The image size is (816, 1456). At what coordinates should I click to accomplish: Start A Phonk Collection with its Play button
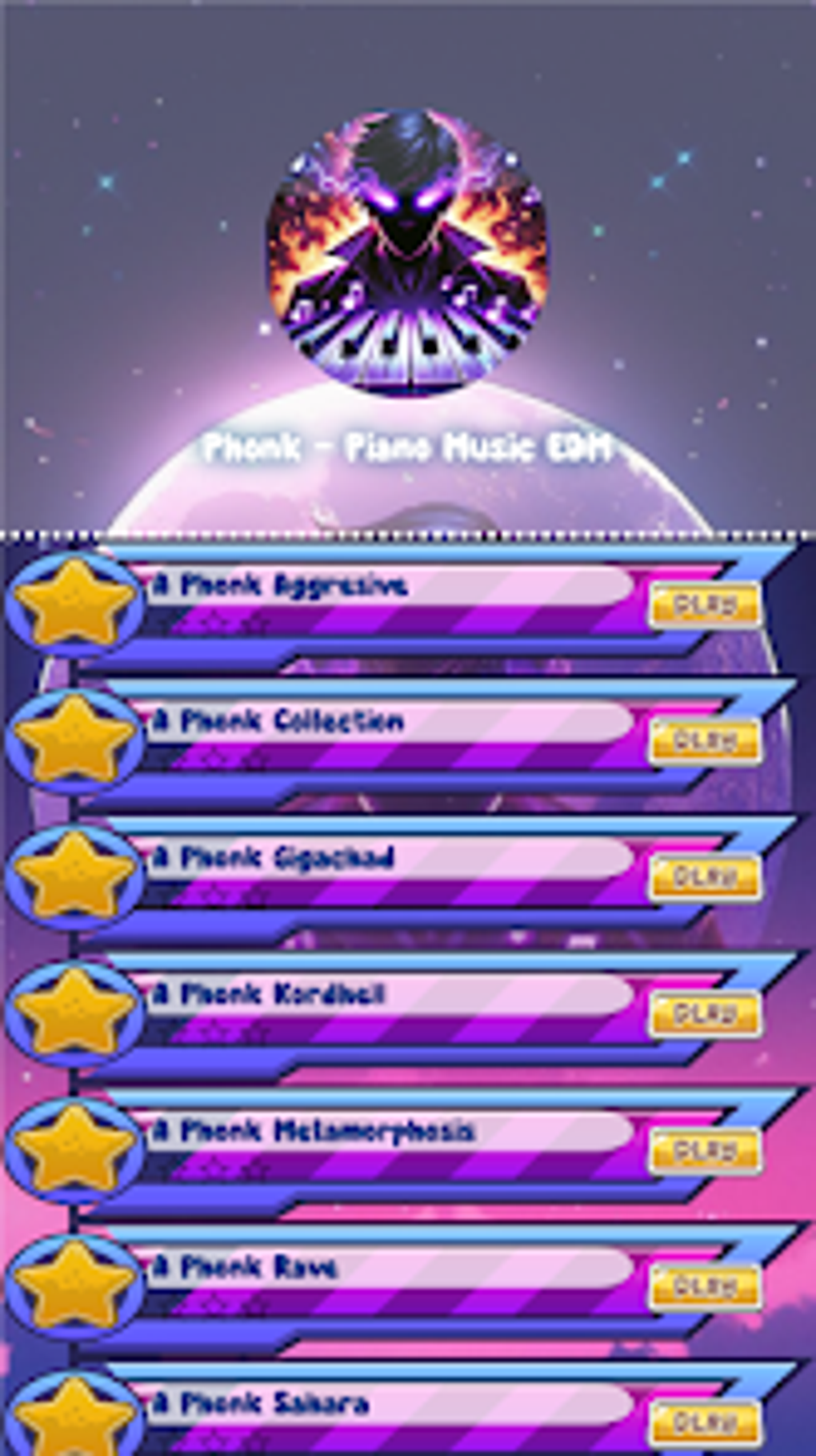pyautogui.click(x=704, y=741)
